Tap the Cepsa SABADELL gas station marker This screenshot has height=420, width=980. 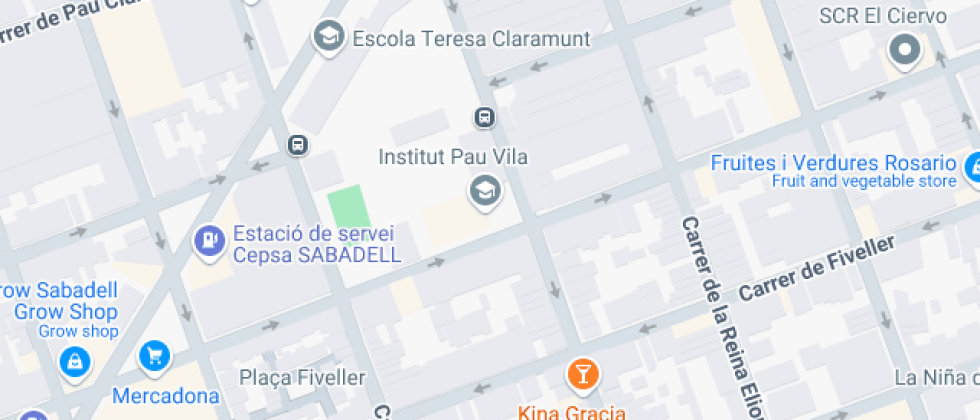209,242
